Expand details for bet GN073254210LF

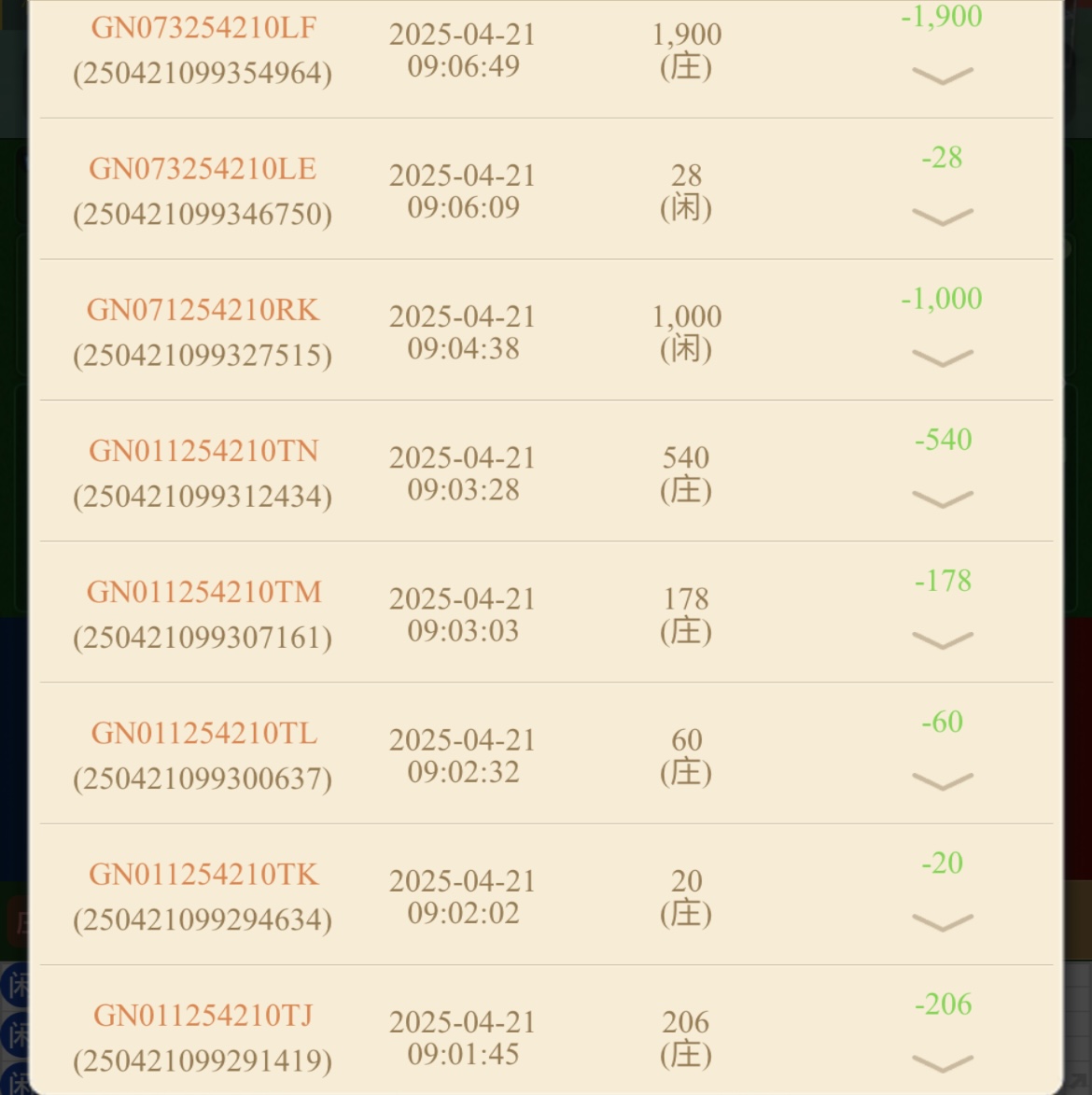pyautogui.click(x=942, y=76)
